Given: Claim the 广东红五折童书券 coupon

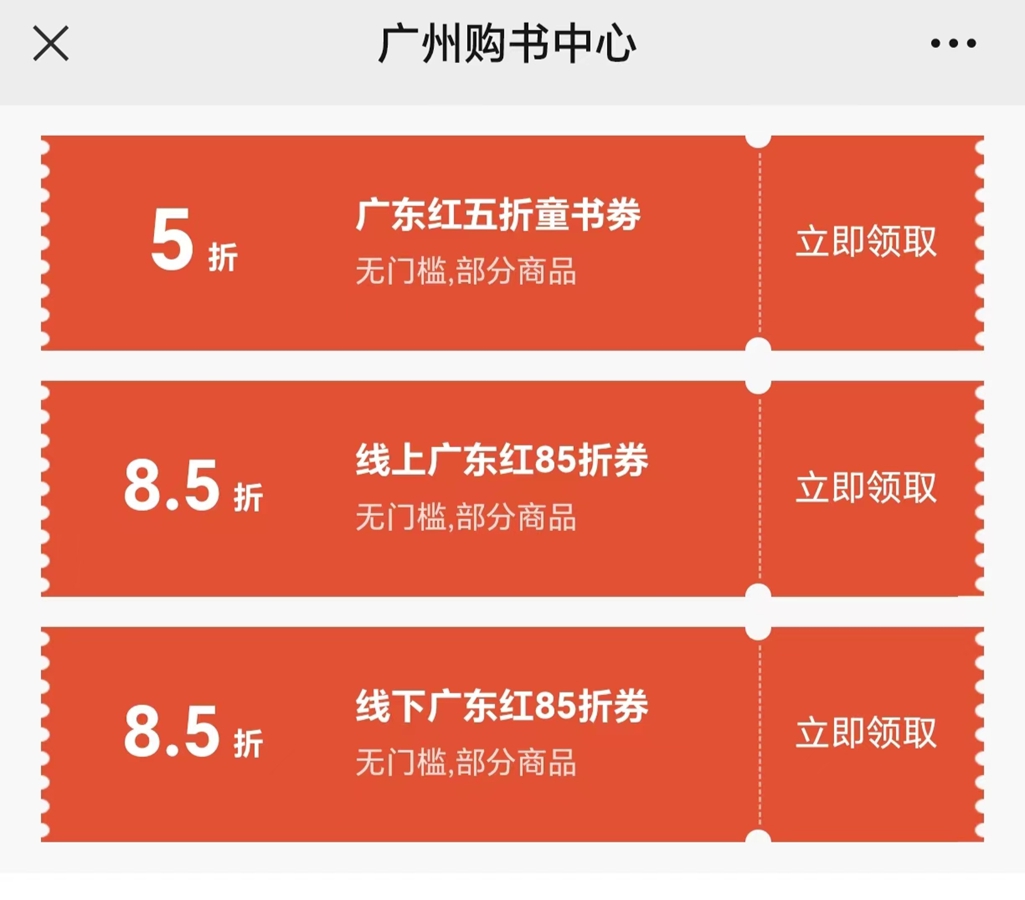Looking at the screenshot, I should (866, 242).
